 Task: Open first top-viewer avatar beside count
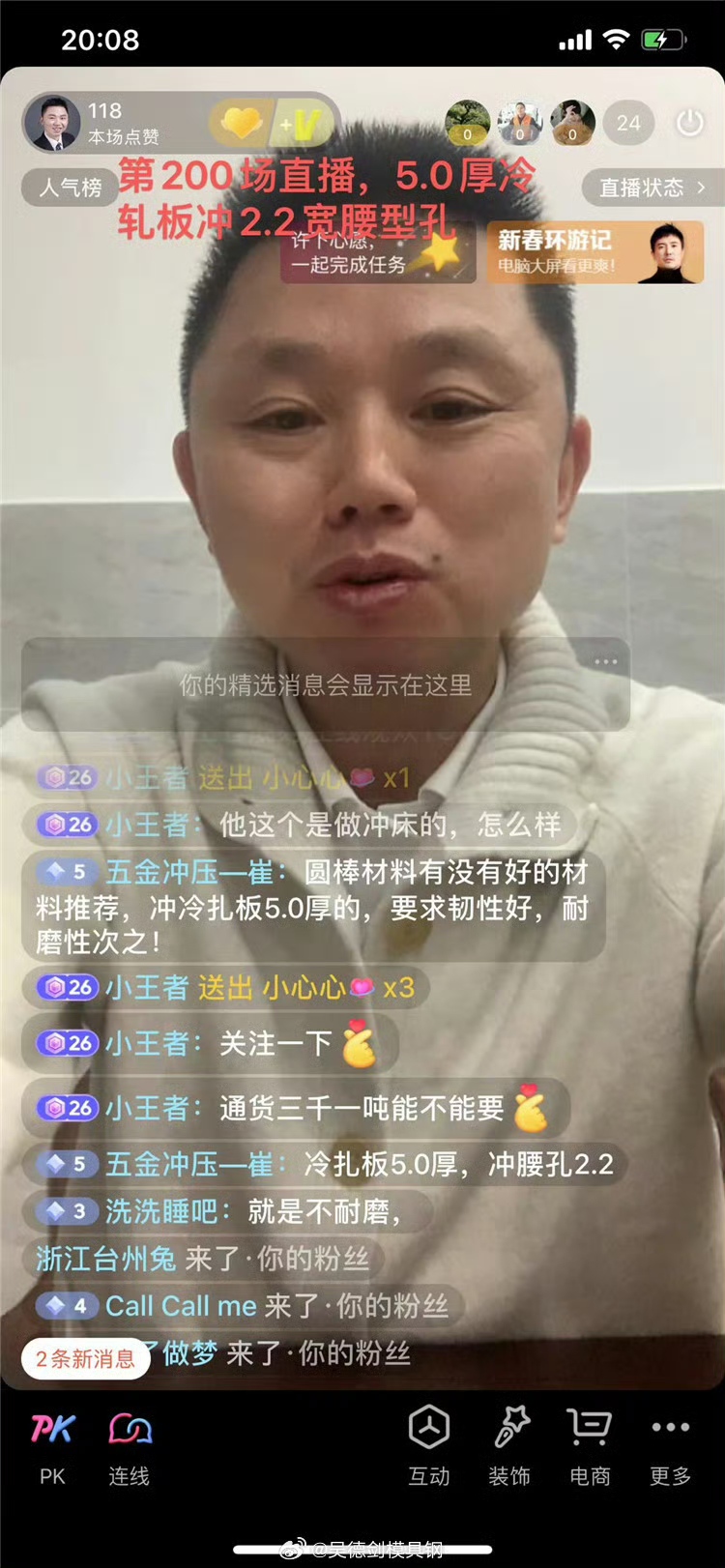[x=468, y=124]
